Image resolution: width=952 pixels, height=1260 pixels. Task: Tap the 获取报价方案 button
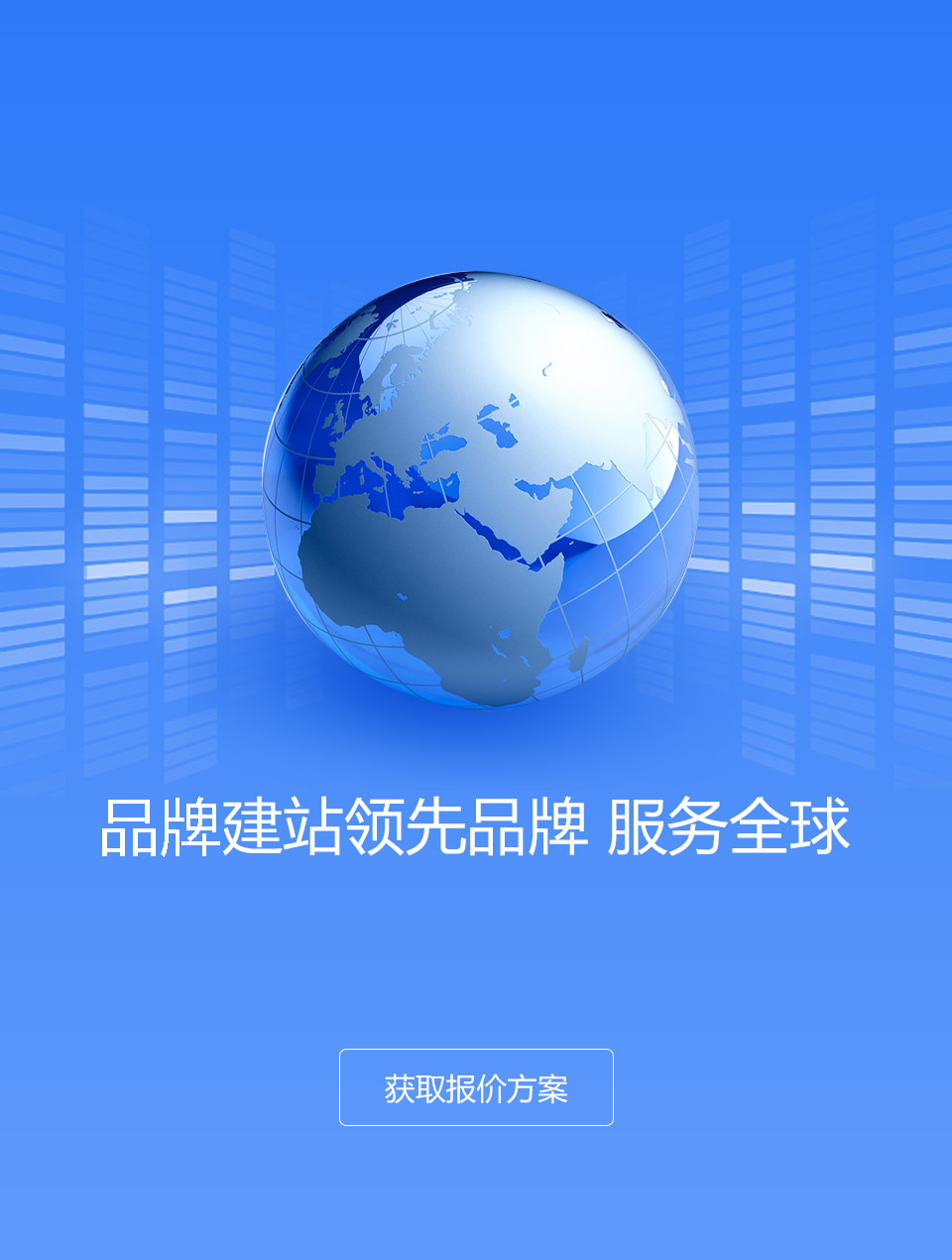pos(476,1087)
